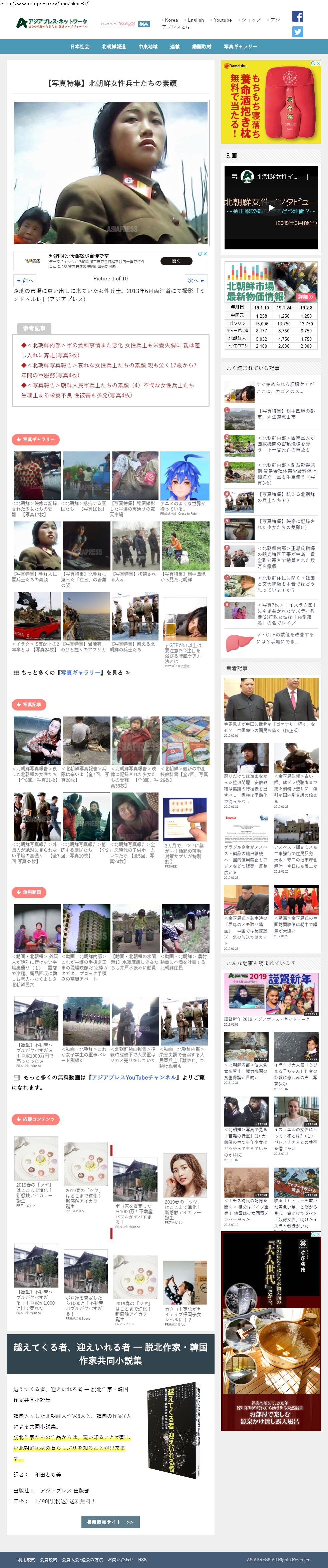
Task: Play the 北朝鮮女性インタビュー video
Action: pos(271,208)
